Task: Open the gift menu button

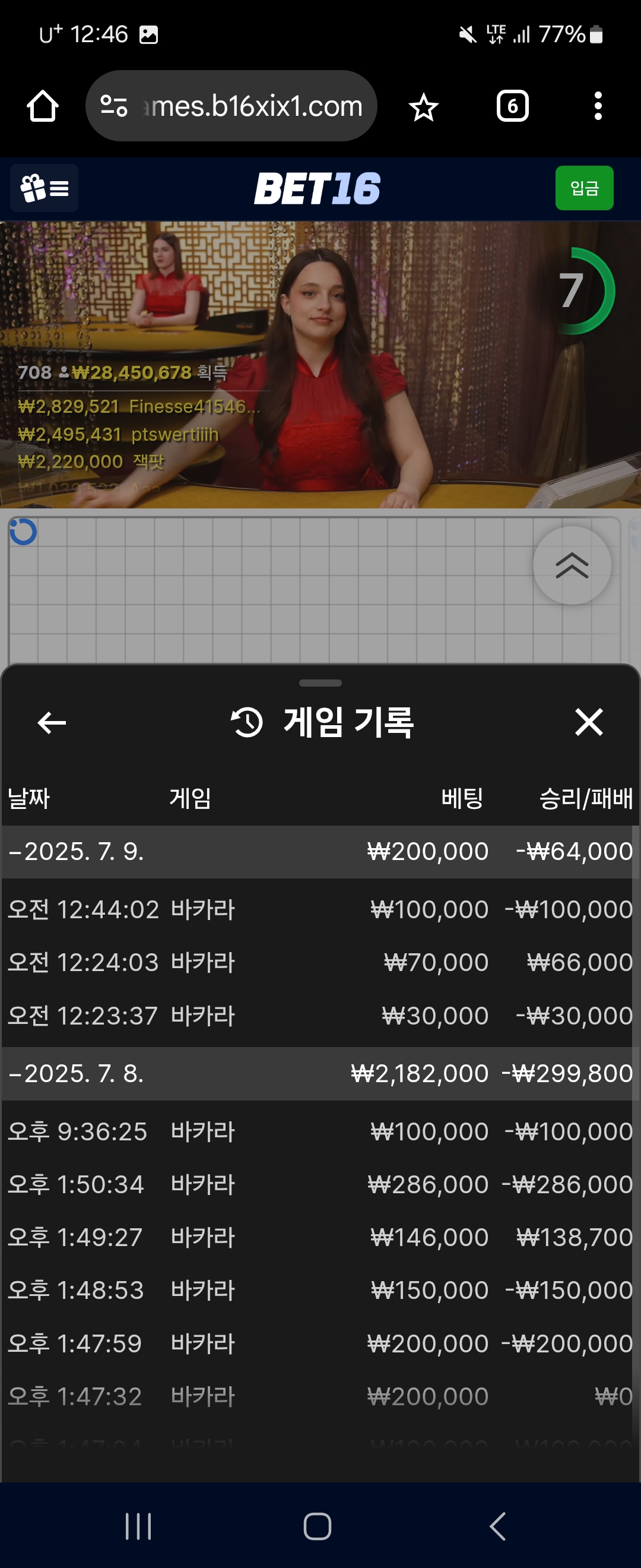Action: (45, 188)
